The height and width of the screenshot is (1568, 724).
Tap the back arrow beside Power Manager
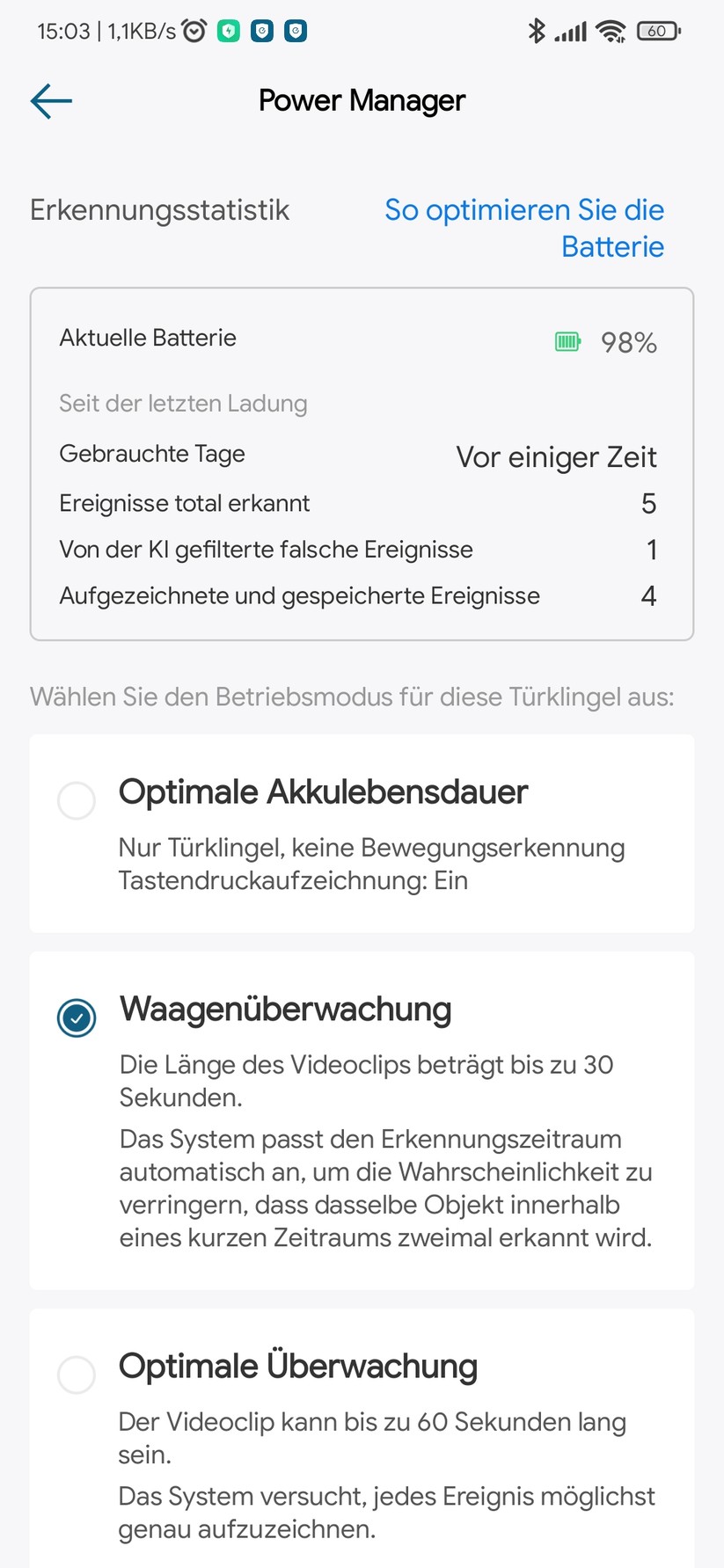coord(50,100)
